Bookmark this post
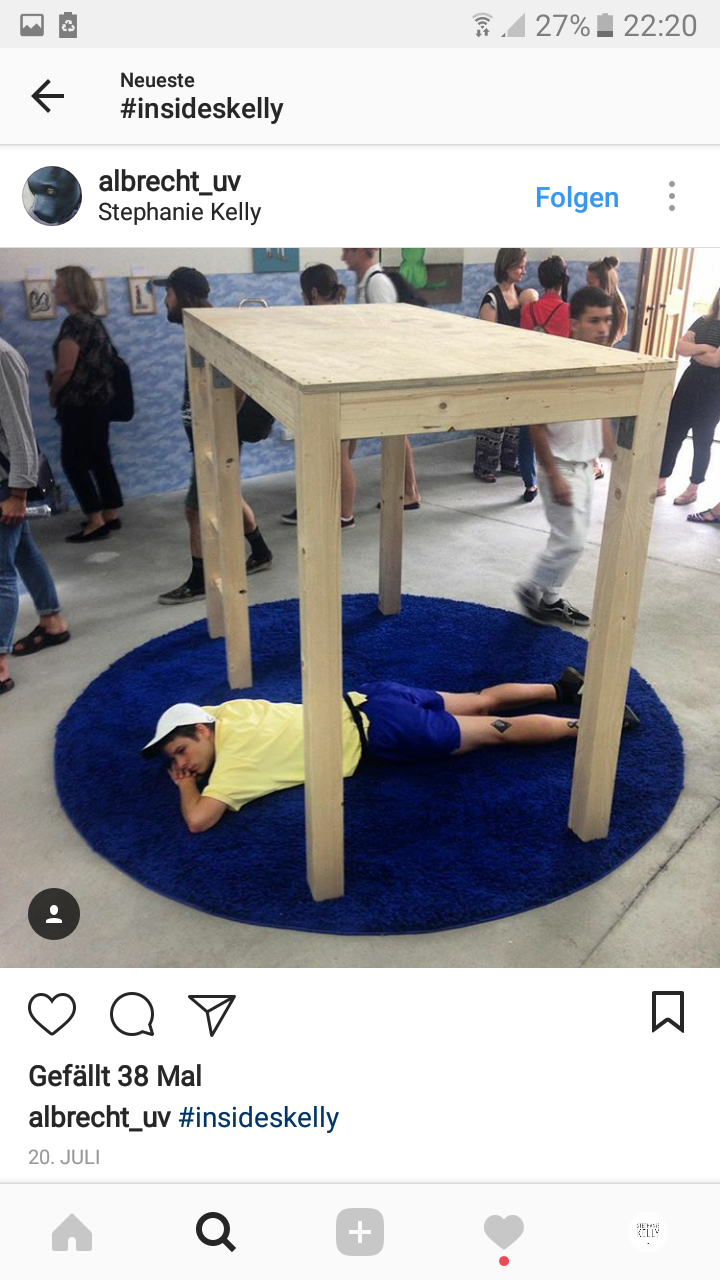 (668, 1012)
